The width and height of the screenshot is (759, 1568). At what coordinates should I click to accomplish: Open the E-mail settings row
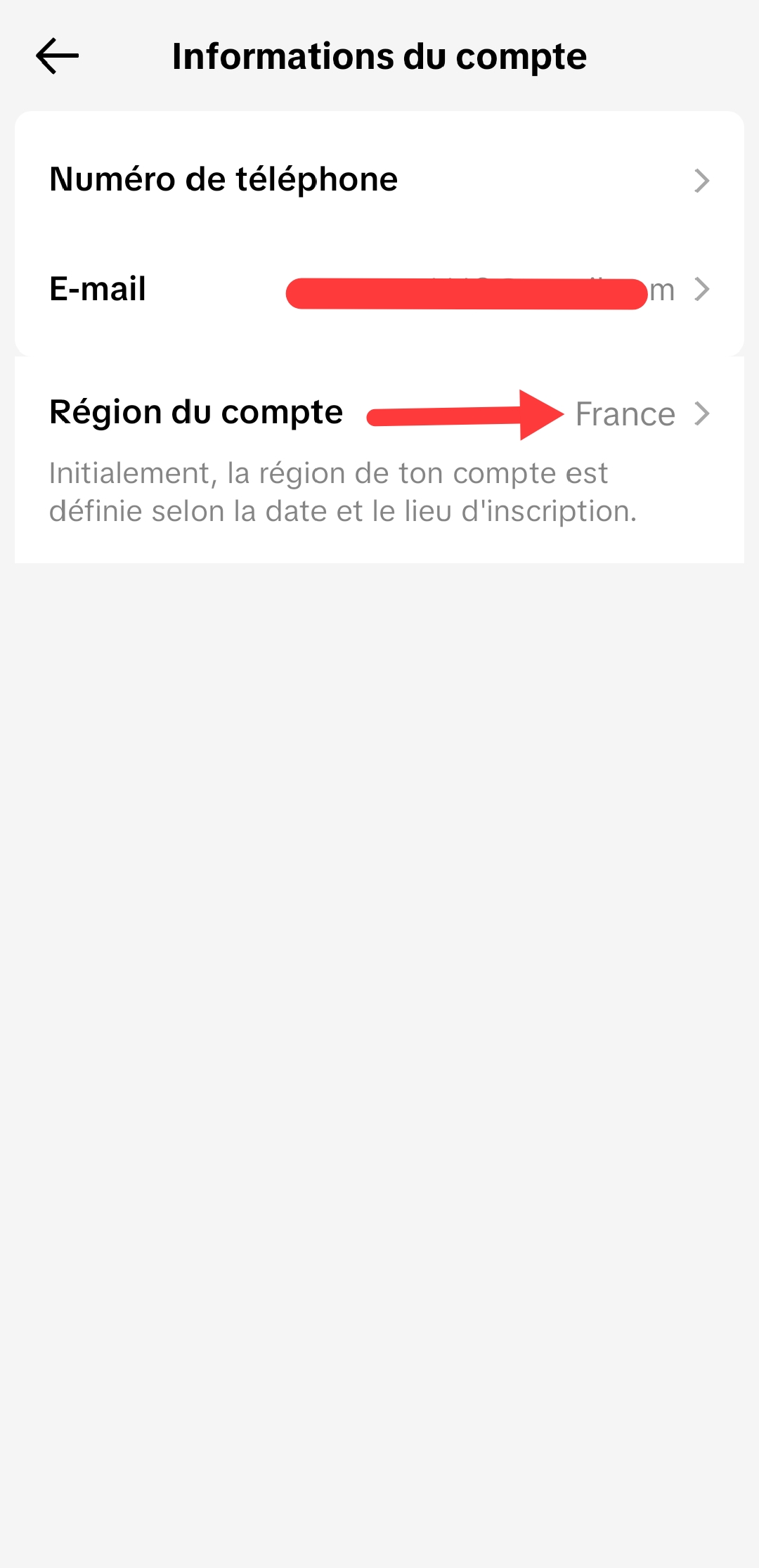pyautogui.click(x=379, y=289)
